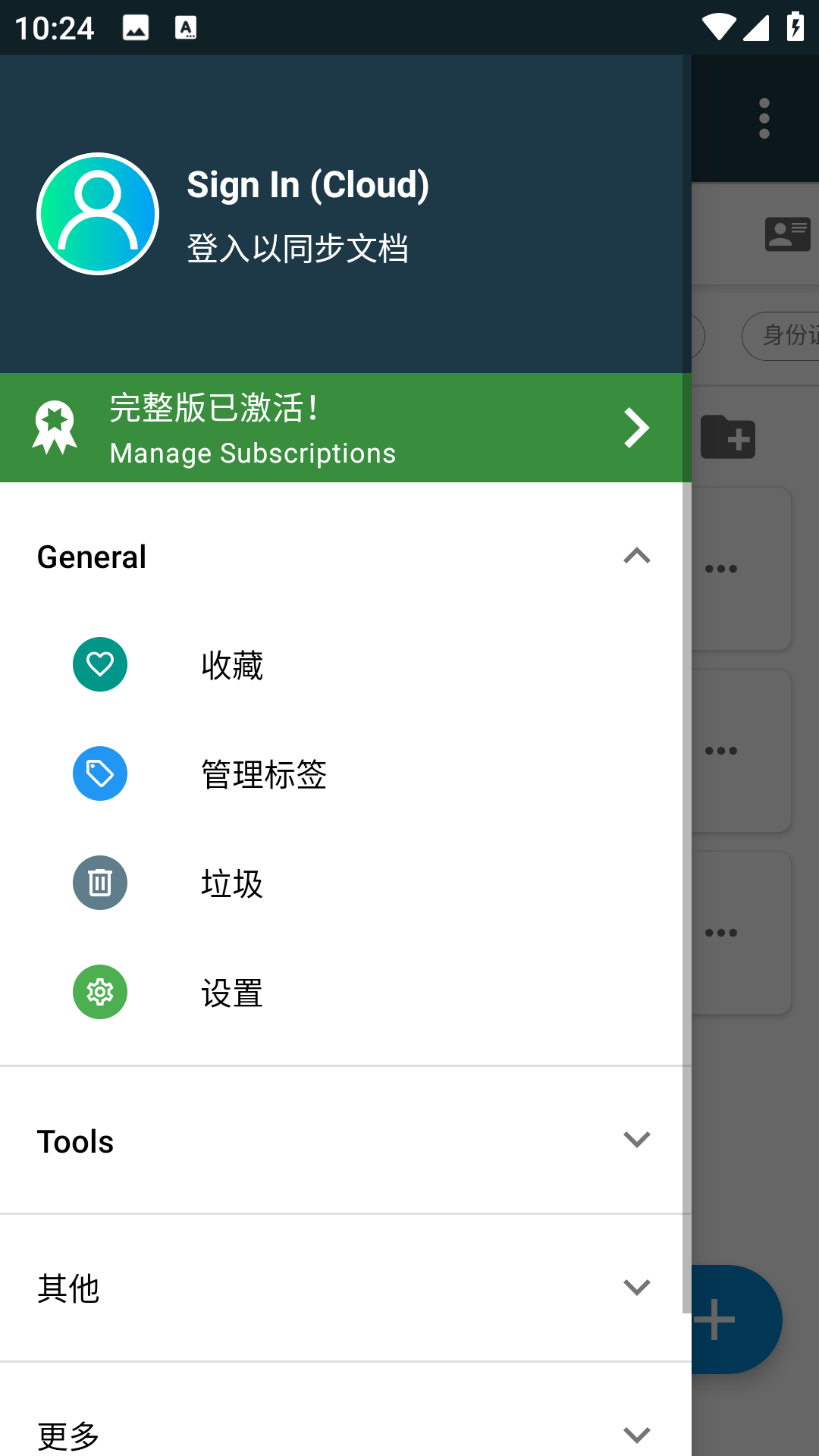Open Manage Subscriptions banner

click(345, 428)
